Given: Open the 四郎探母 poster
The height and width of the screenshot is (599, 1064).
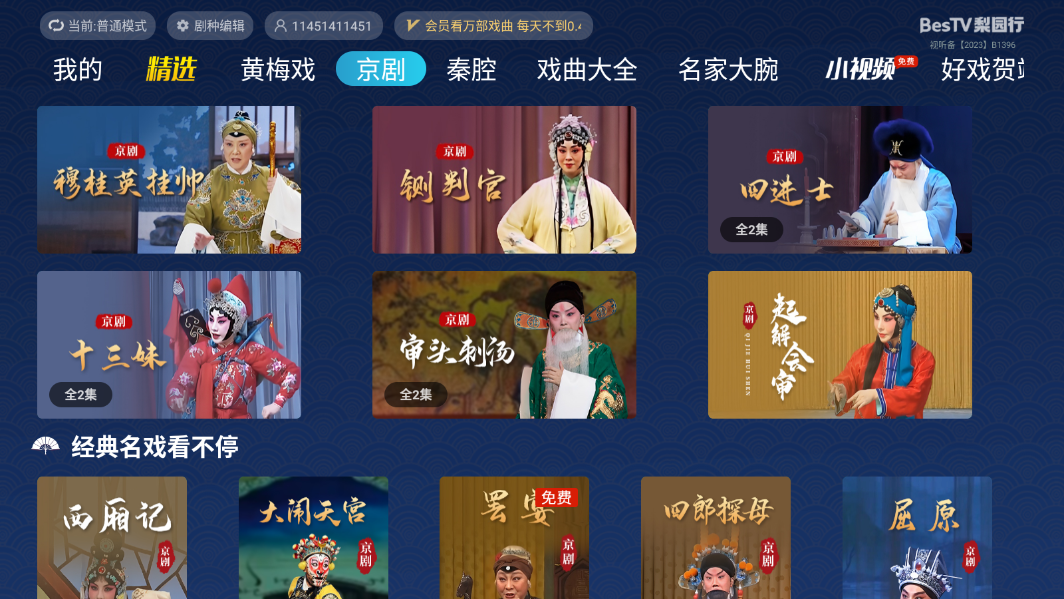Looking at the screenshot, I should 715,537.
